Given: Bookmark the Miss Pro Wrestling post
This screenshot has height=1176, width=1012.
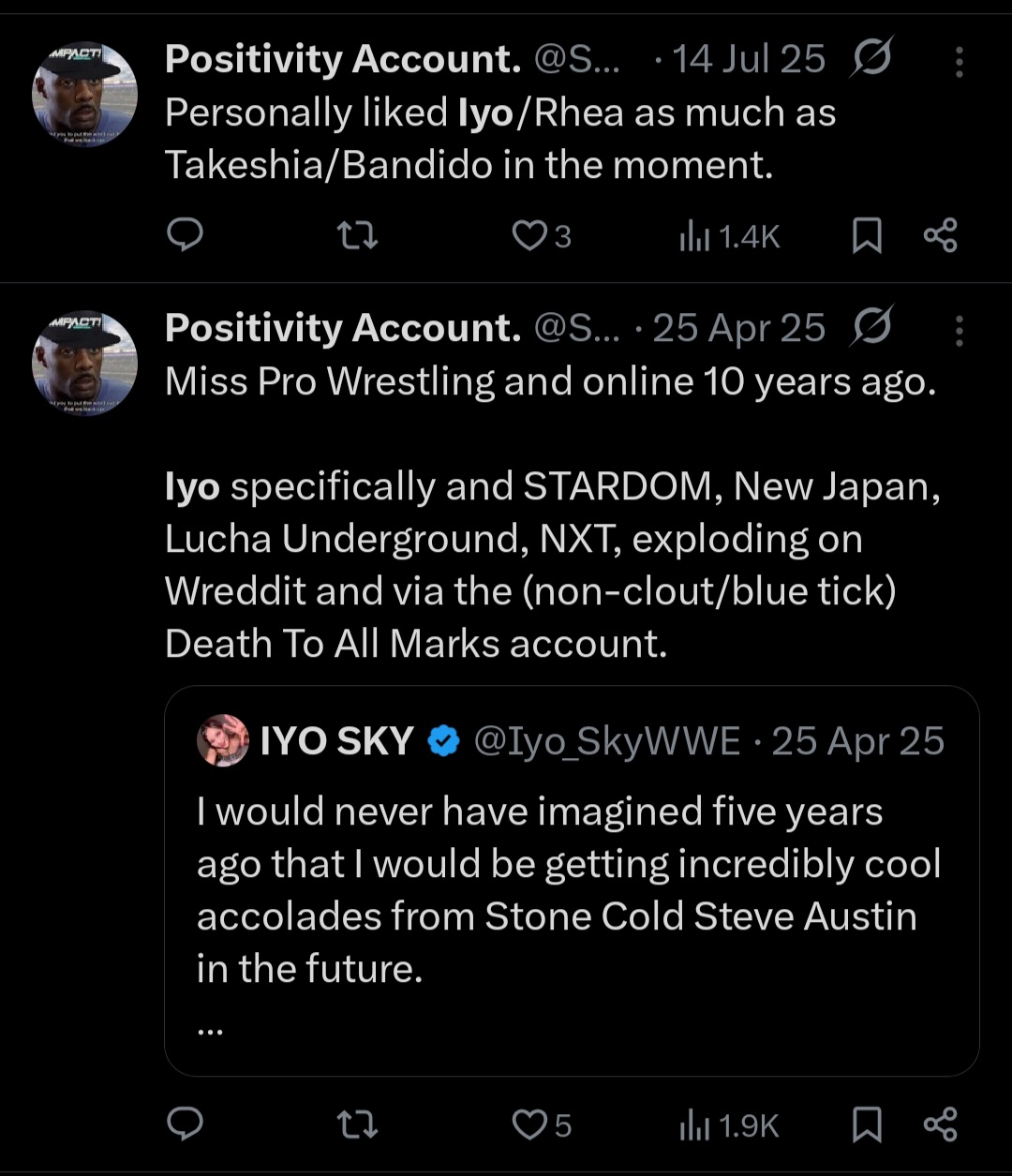Looking at the screenshot, I should [x=867, y=1124].
